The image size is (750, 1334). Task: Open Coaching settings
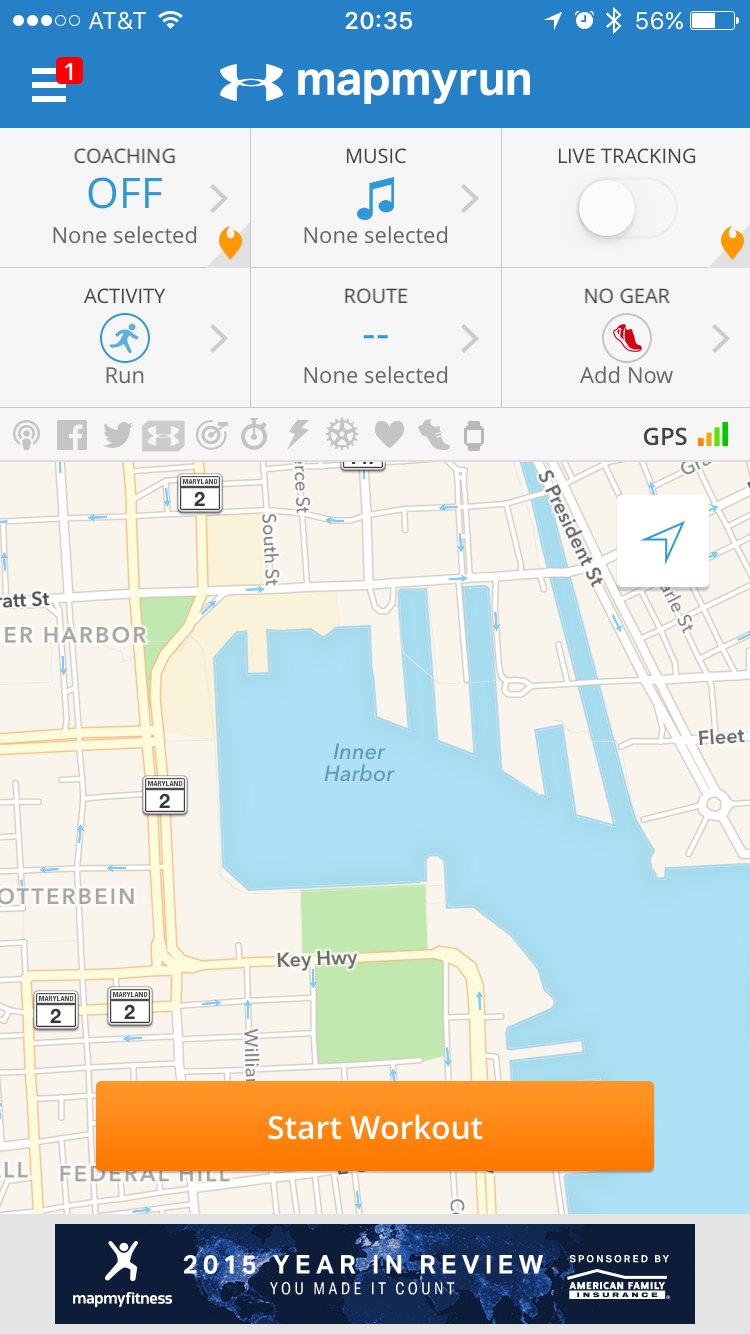[125, 198]
